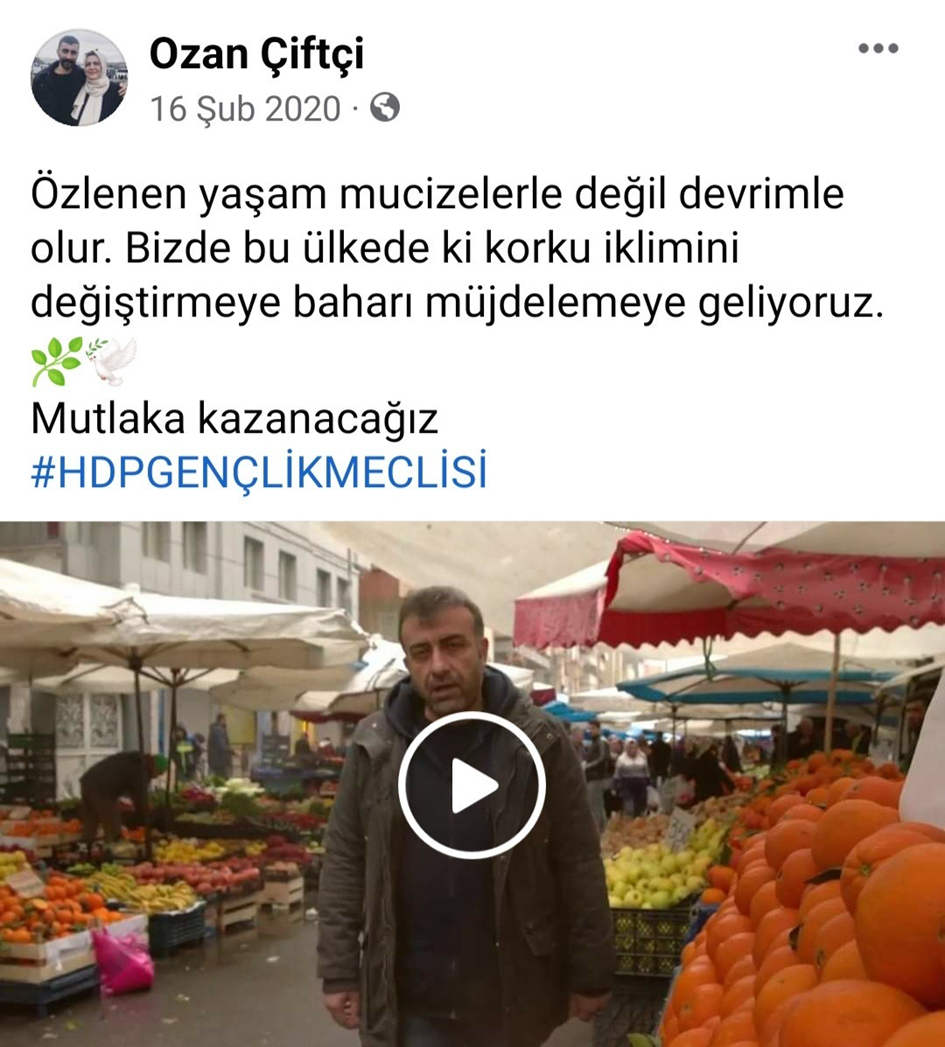This screenshot has width=945, height=1047.
Task: Open the #HDPGENÇLİKMECLİSİ hashtag
Action: [x=259, y=472]
